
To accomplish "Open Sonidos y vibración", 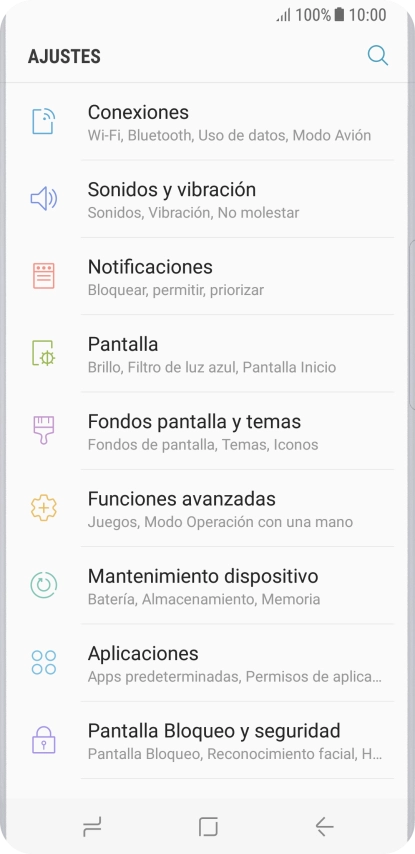I will [x=208, y=199].
